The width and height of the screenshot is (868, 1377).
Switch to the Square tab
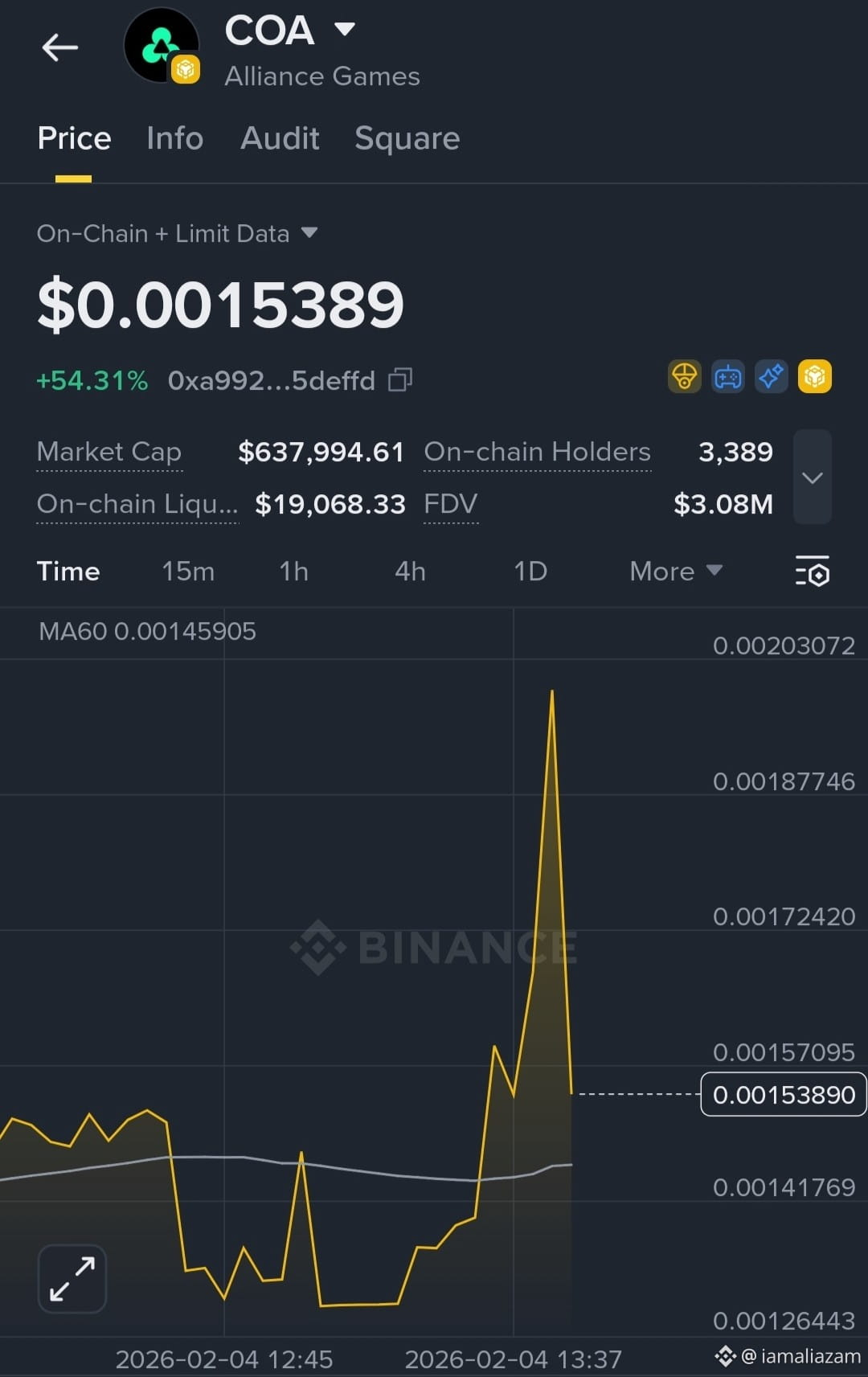tap(407, 138)
